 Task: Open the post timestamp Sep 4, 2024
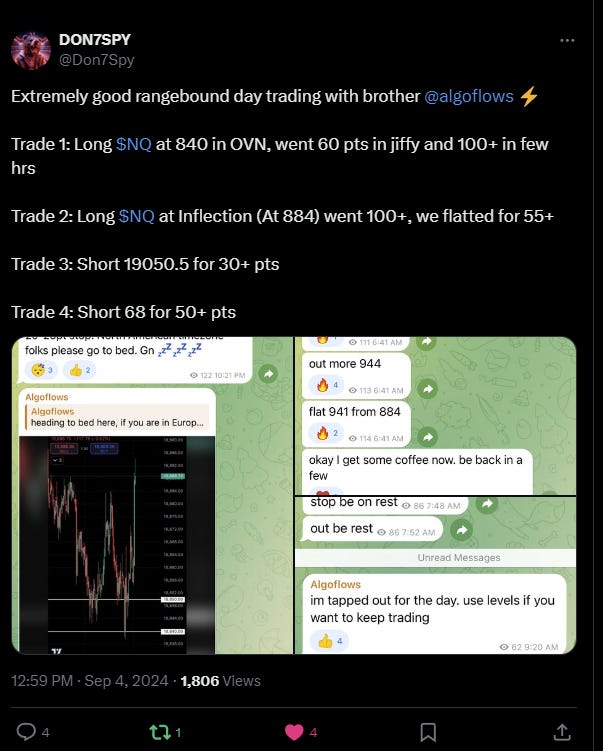[x=120, y=681]
